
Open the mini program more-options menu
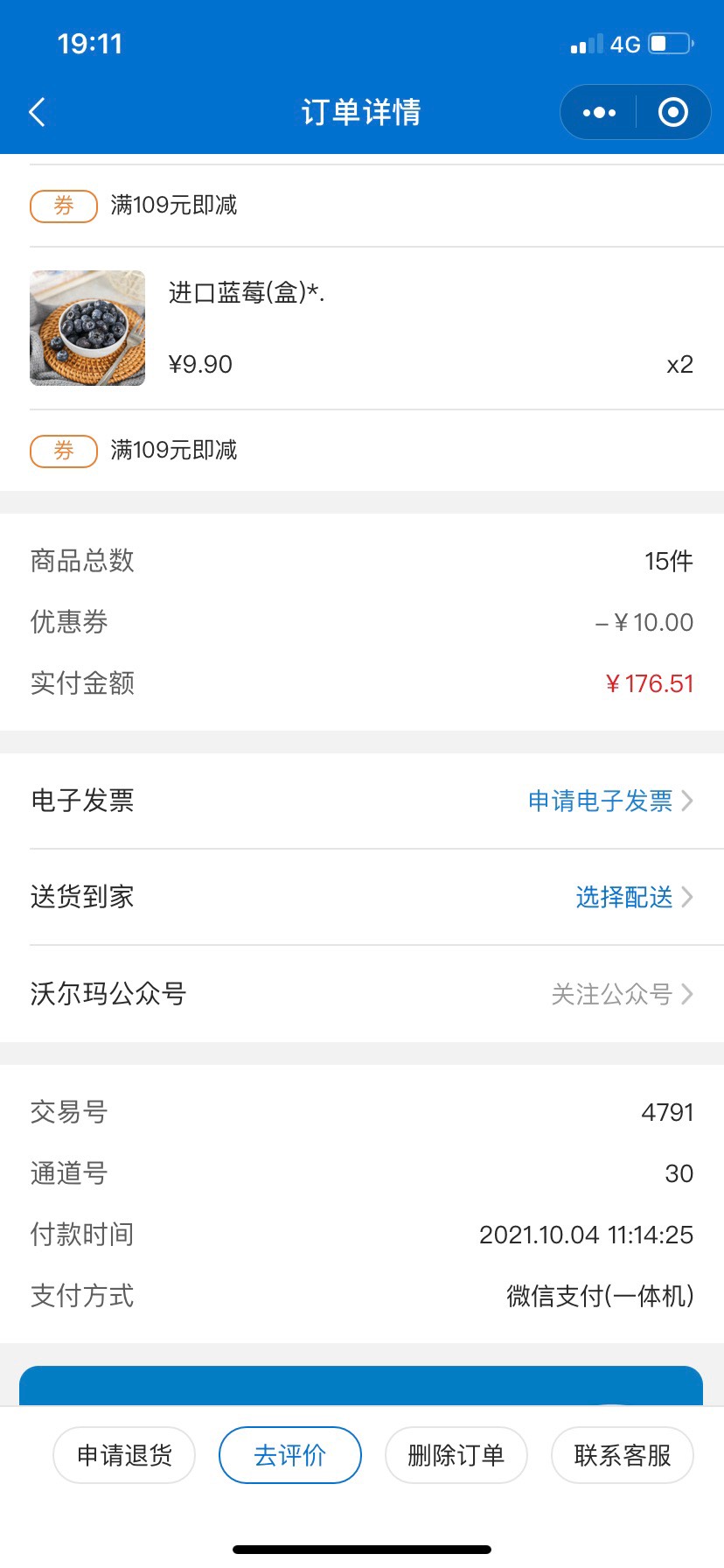[599, 112]
